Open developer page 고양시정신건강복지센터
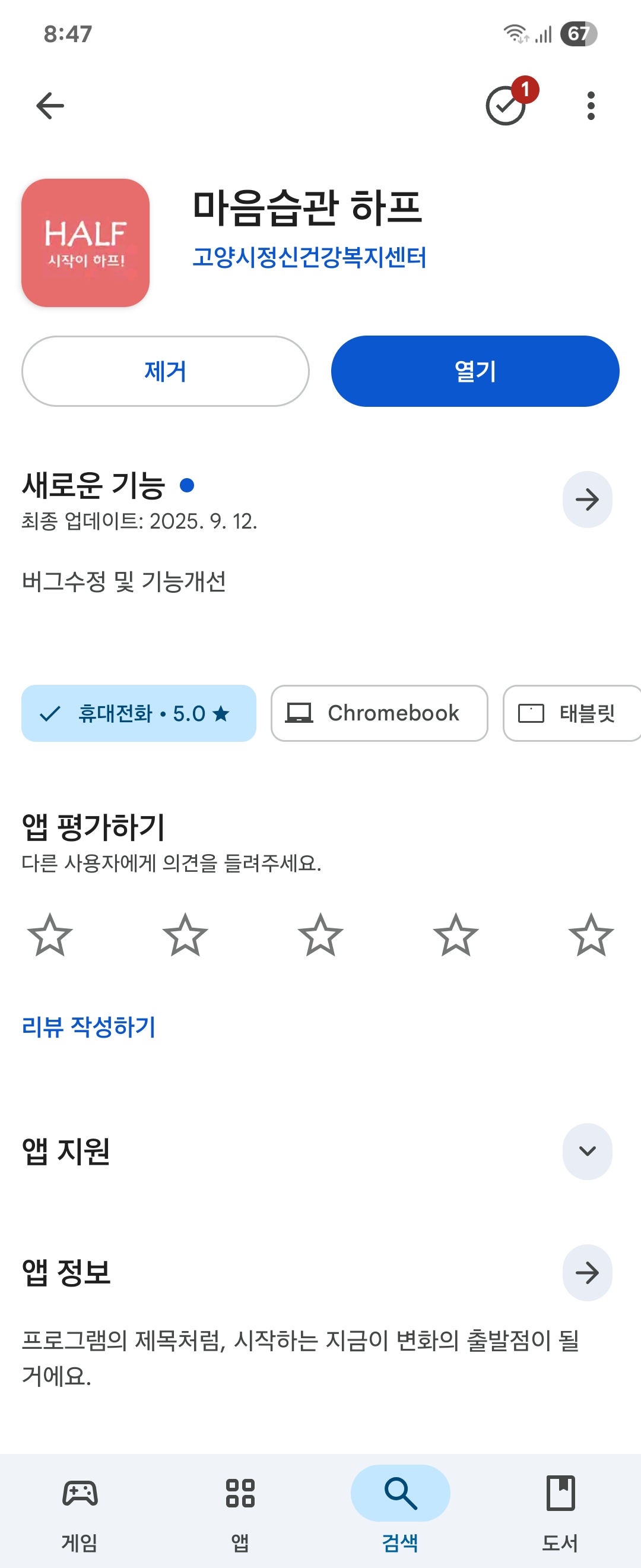Screen dimensions: 641x1568 point(309,257)
